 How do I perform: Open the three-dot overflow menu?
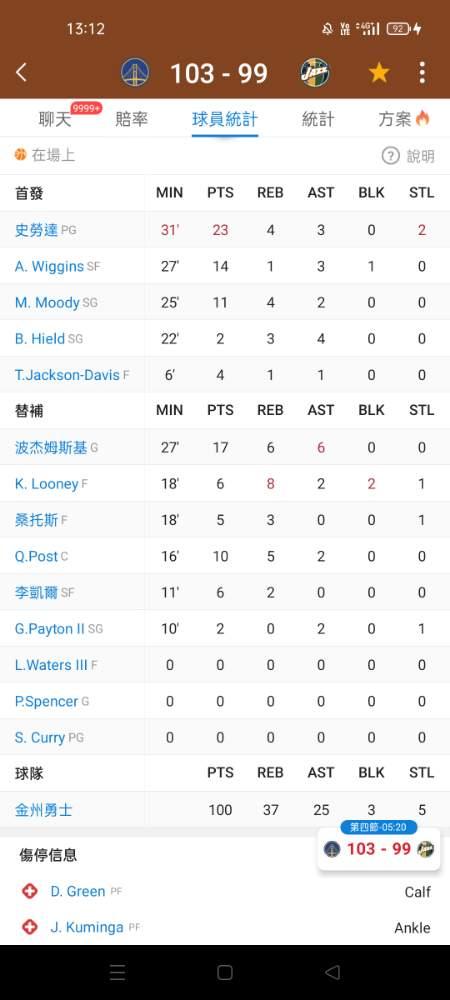tap(422, 73)
